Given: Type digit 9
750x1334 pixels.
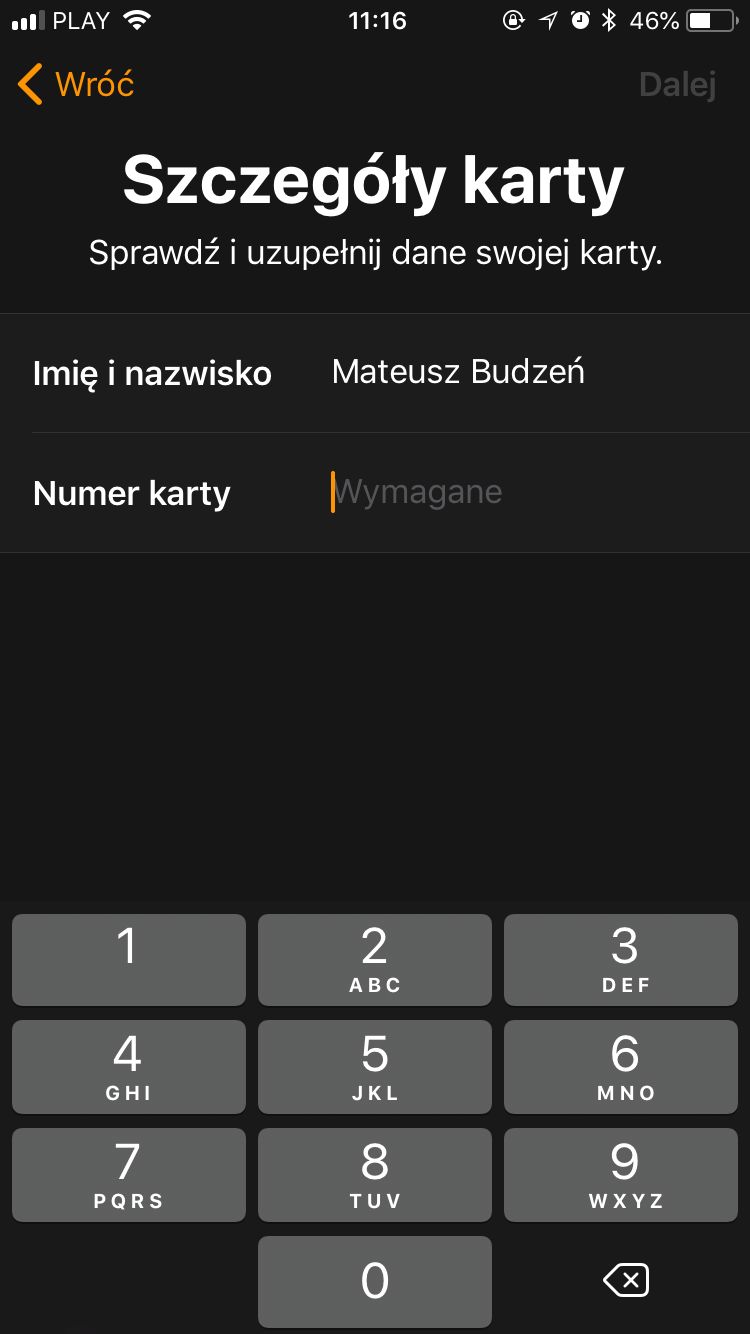Looking at the screenshot, I should point(621,1175).
